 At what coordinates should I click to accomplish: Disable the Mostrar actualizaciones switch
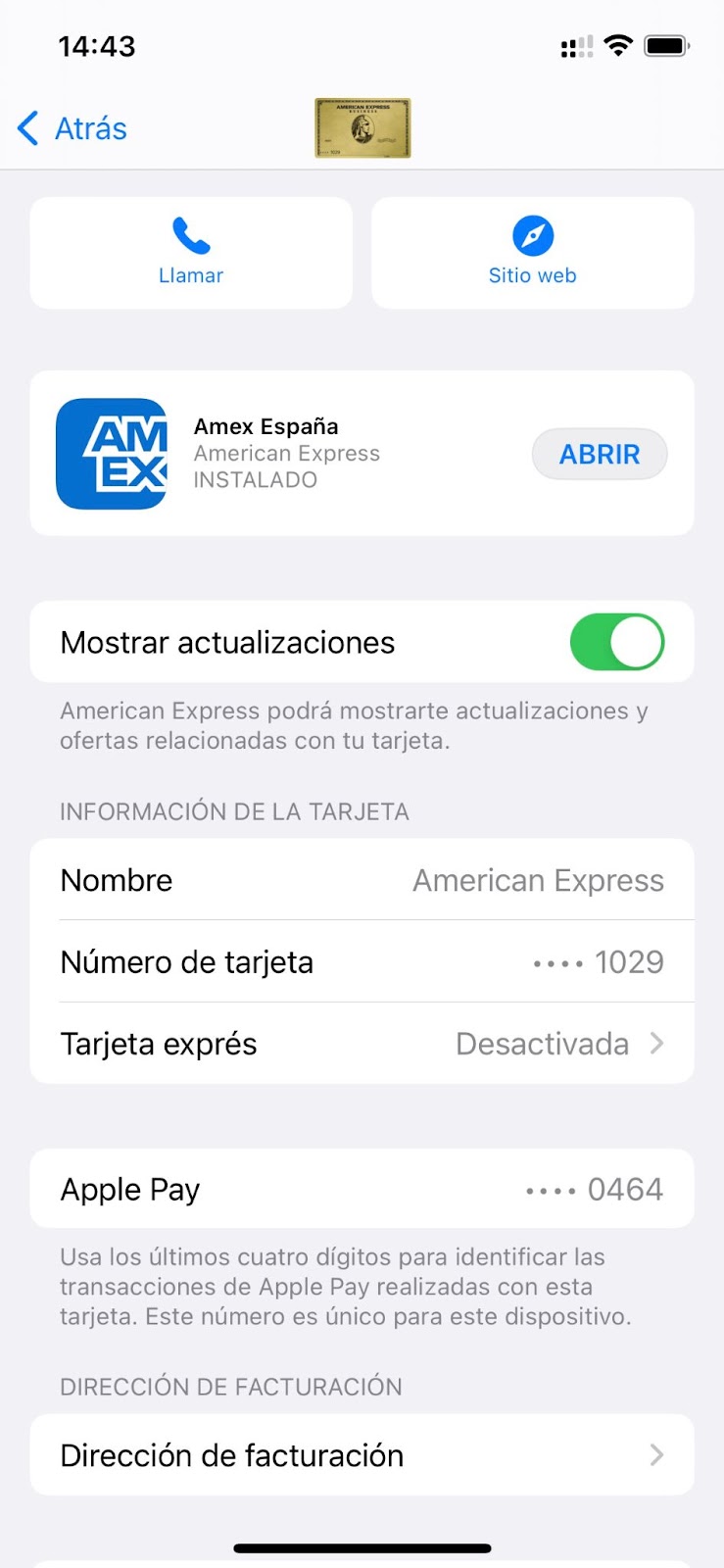tap(616, 642)
